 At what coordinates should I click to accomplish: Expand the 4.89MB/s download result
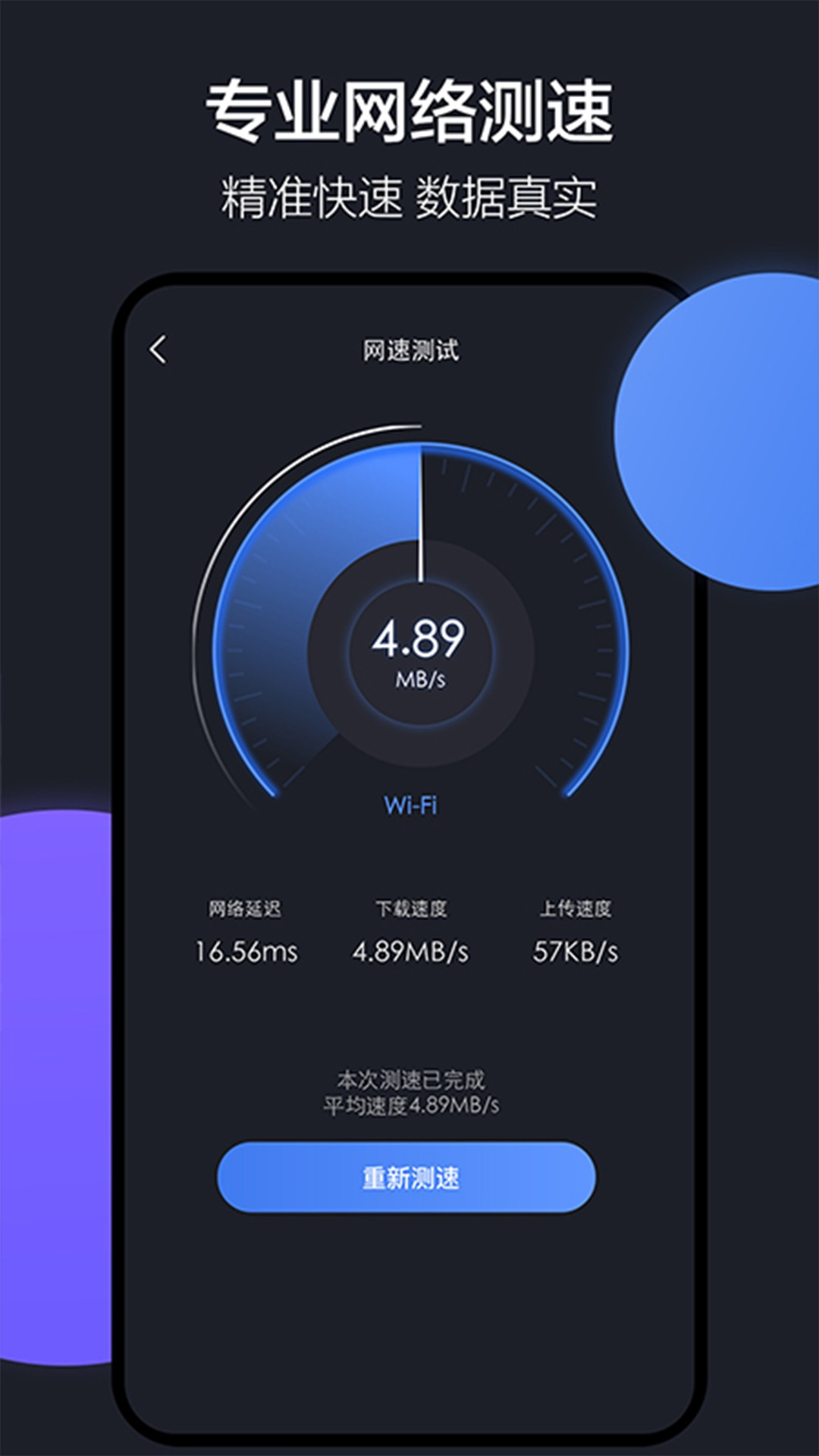click(x=413, y=950)
